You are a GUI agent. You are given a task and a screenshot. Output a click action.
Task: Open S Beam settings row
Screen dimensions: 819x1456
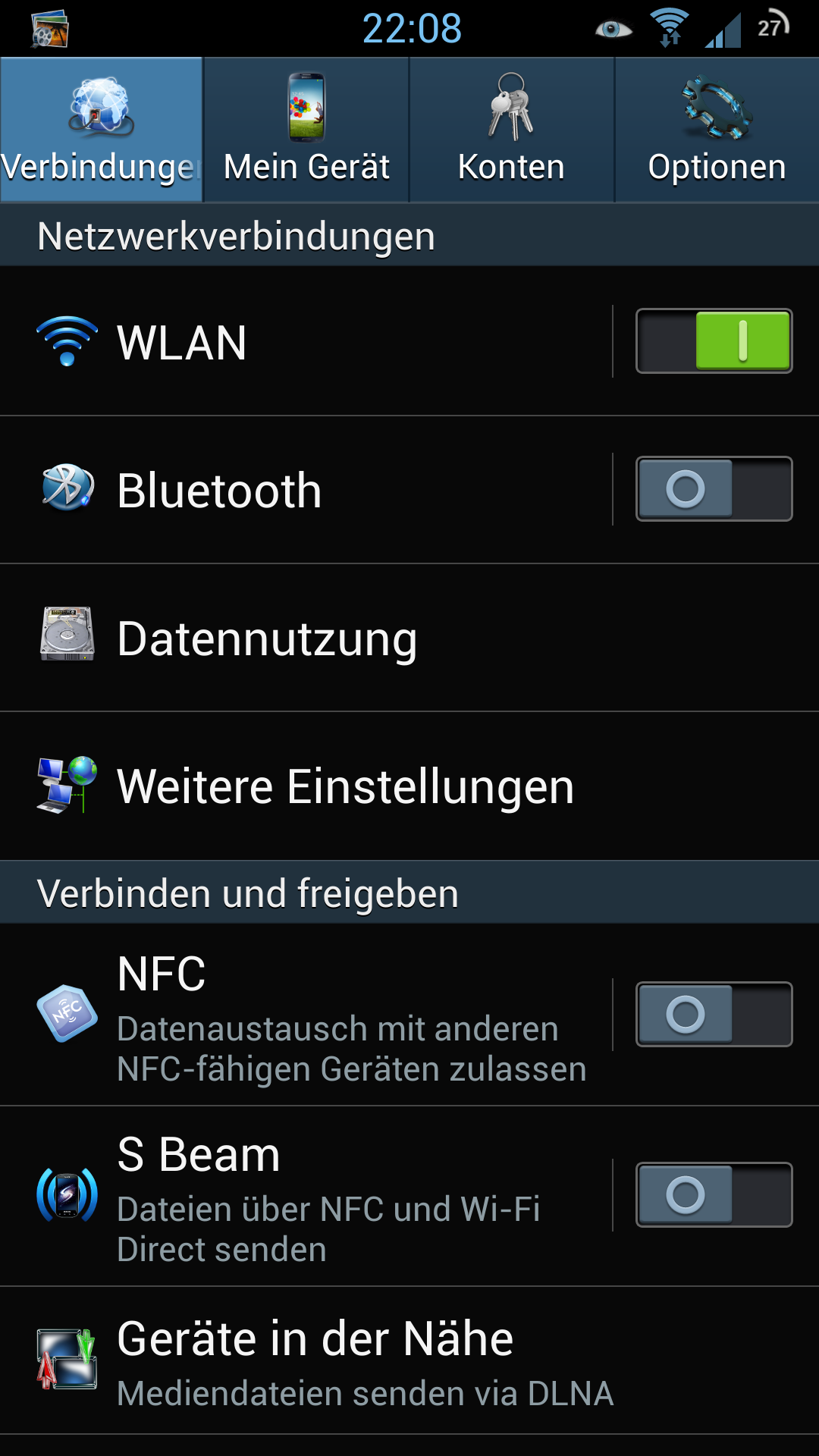(306, 1196)
